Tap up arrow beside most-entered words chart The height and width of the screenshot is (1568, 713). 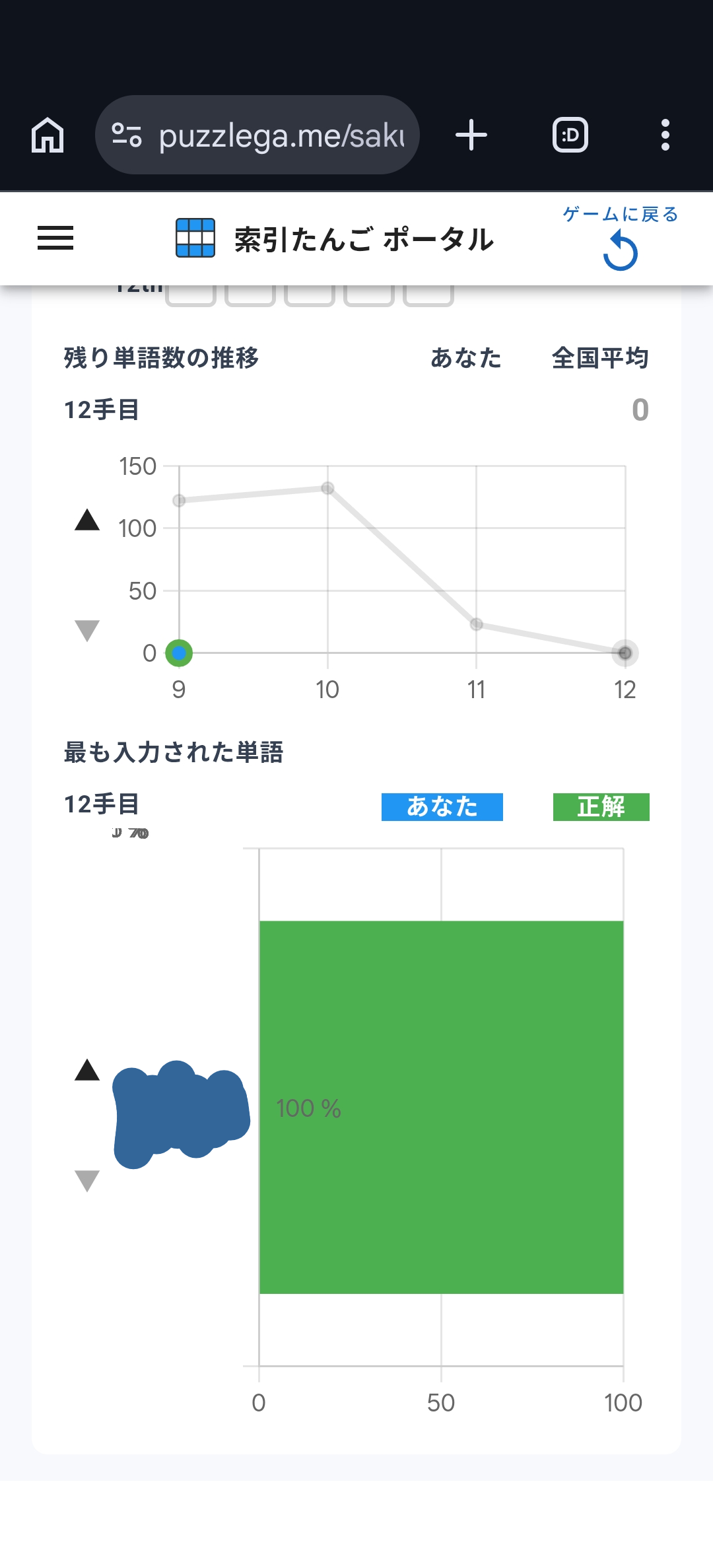87,1070
